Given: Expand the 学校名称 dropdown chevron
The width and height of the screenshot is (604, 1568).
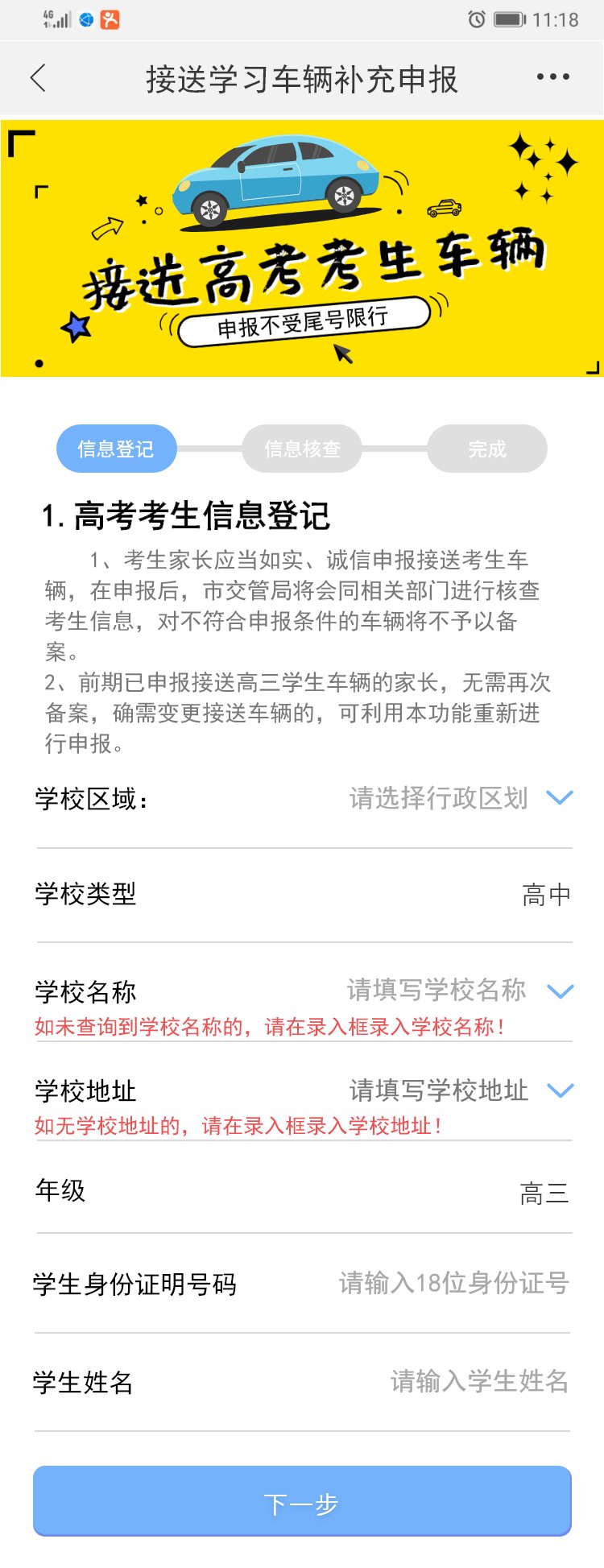Looking at the screenshot, I should (x=560, y=991).
